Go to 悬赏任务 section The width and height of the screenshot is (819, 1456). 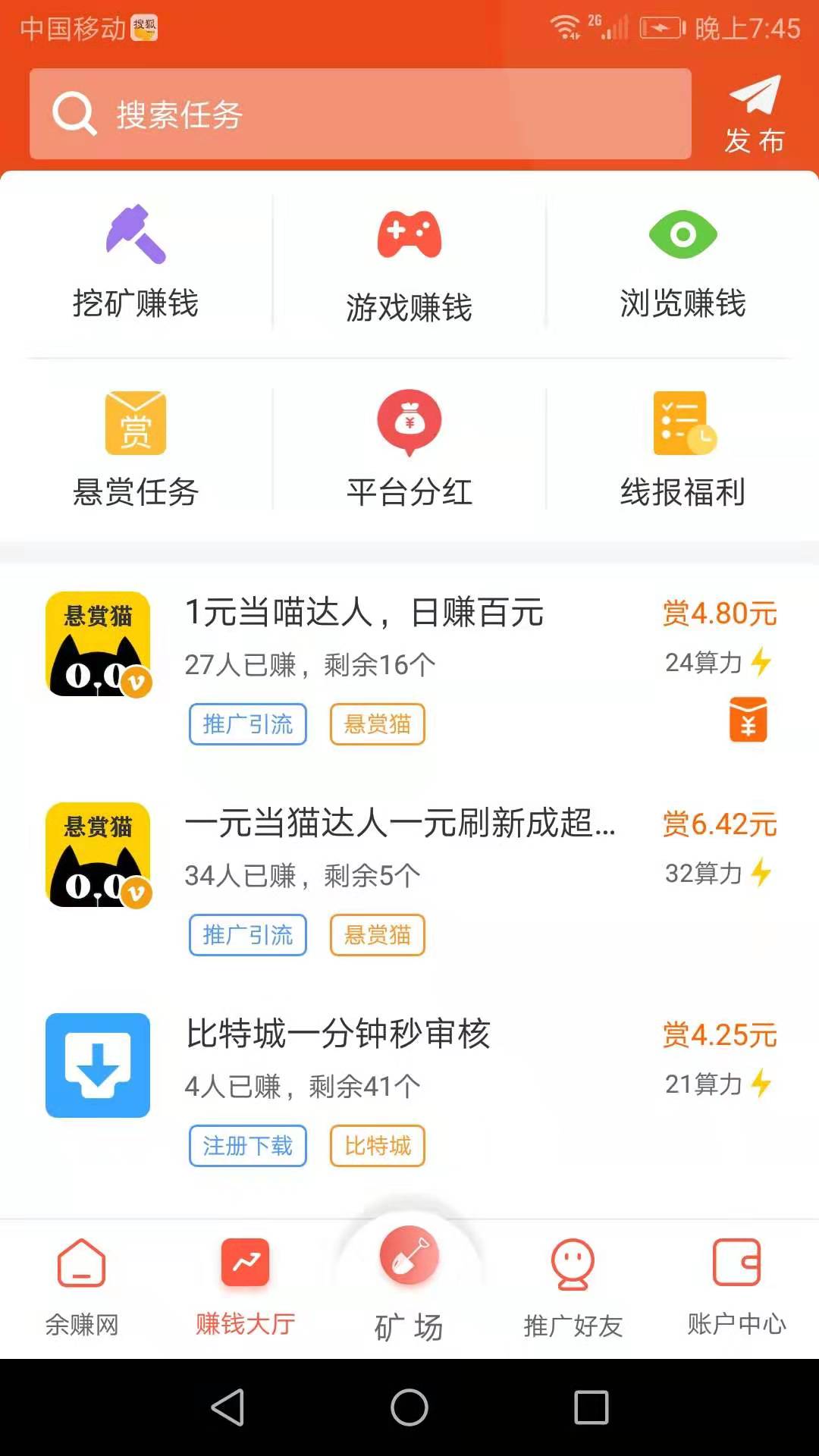[x=136, y=449]
